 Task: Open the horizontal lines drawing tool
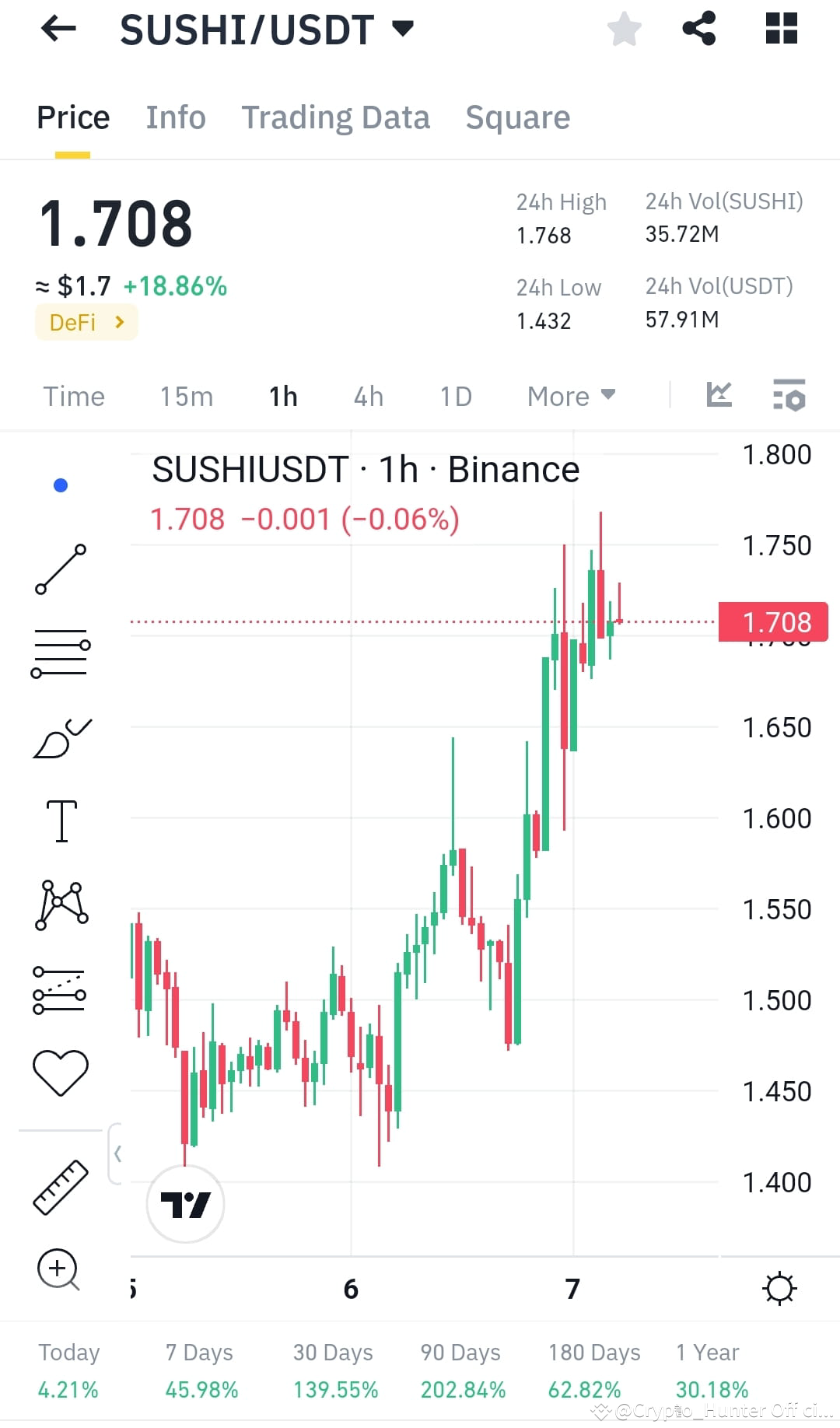coord(61,653)
